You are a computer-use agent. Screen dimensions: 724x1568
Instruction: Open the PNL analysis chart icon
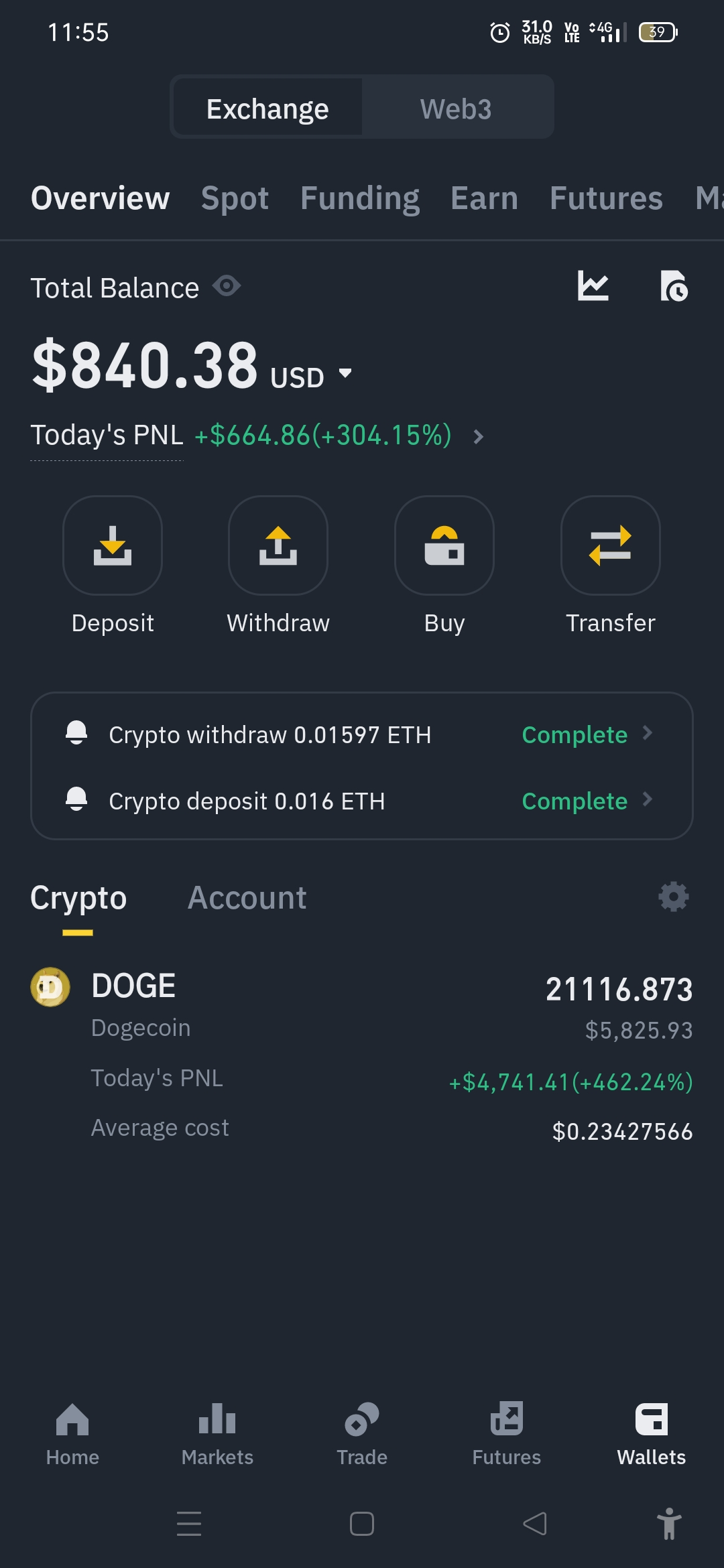tap(593, 286)
